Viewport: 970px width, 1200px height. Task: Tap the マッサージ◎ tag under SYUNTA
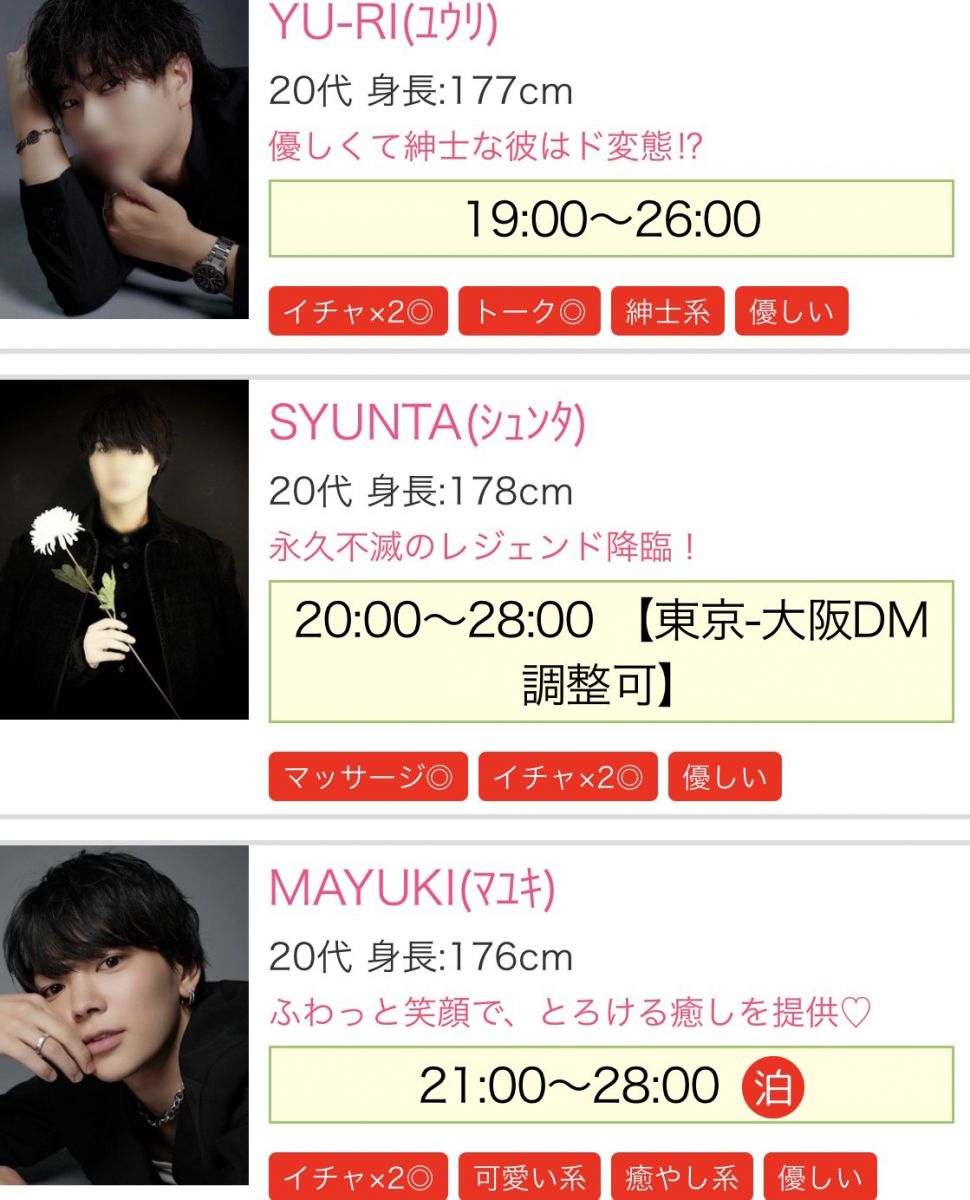pos(368,777)
